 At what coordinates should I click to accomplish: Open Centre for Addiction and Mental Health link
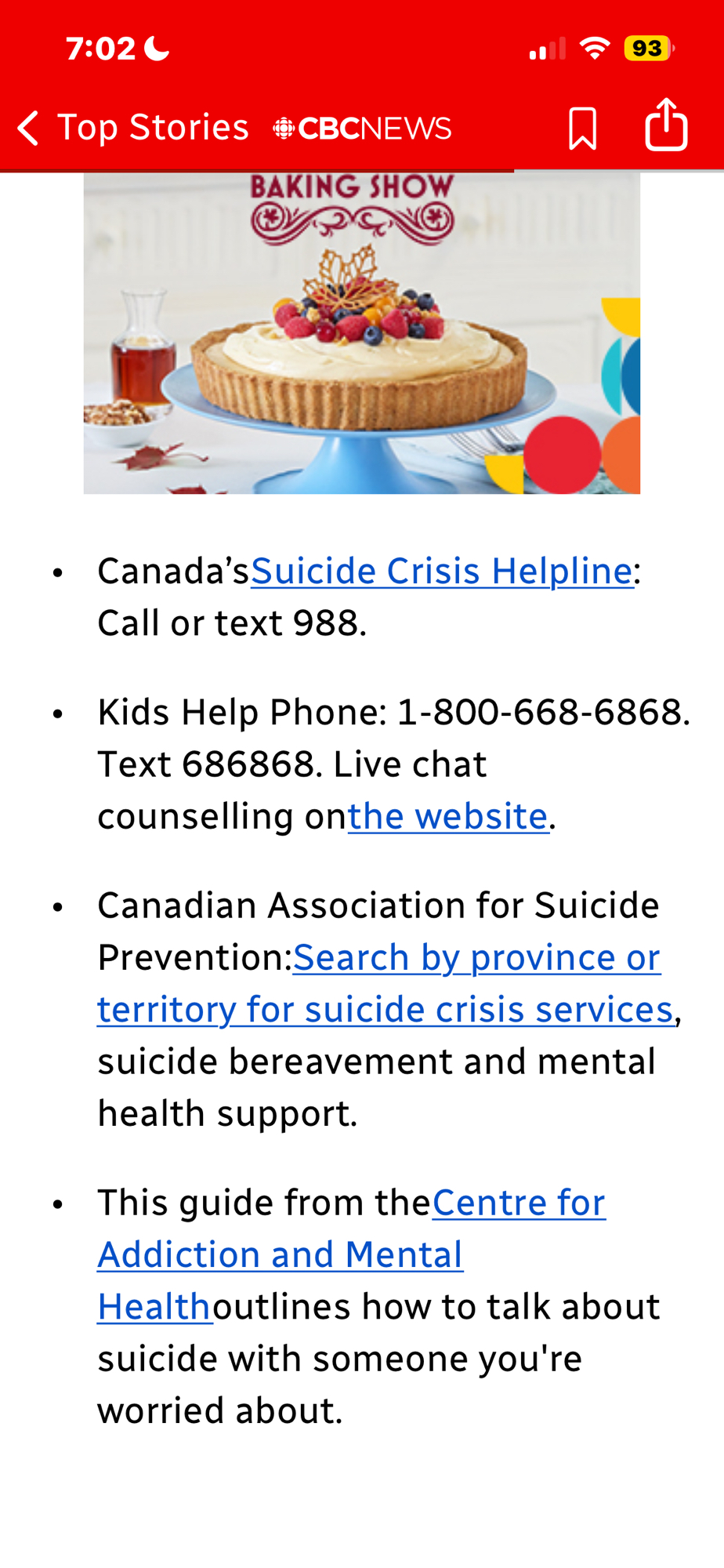coord(518,1203)
